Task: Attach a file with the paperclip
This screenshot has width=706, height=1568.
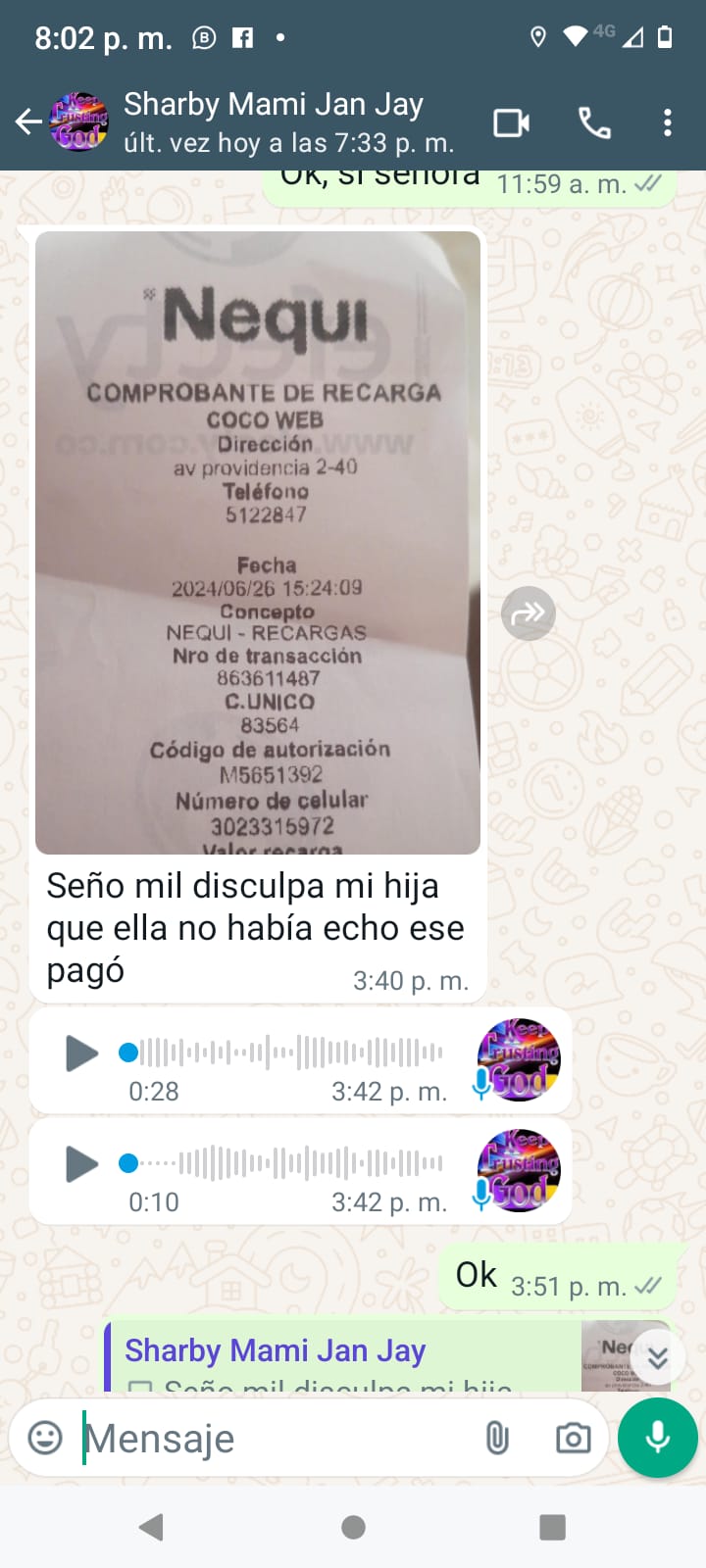Action: [x=497, y=1438]
